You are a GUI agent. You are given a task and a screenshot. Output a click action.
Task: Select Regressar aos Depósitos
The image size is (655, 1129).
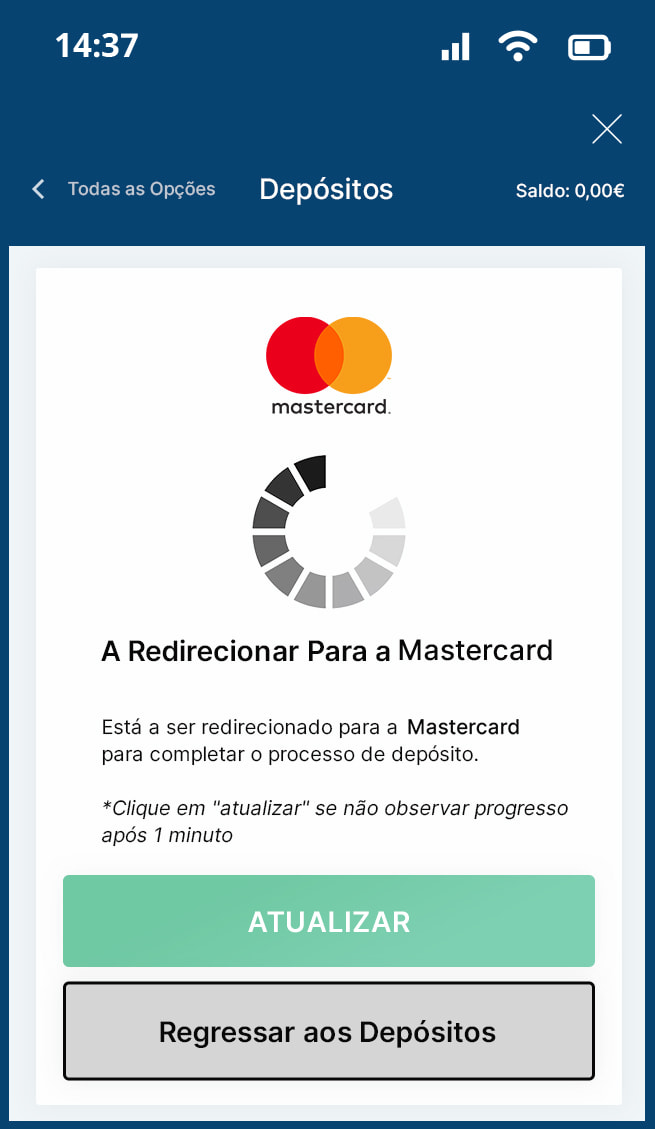[x=329, y=1031]
